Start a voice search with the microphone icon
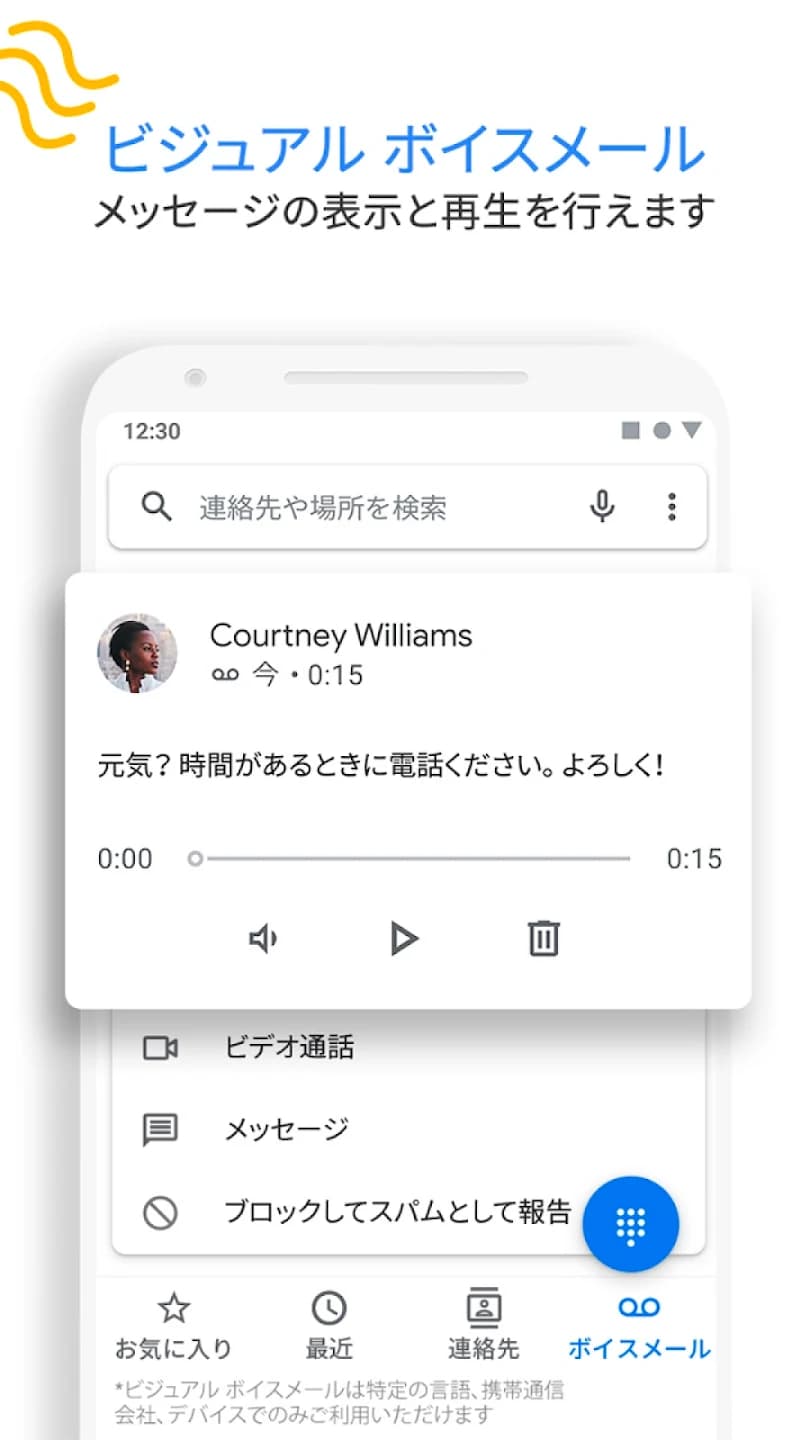810x1440 pixels. (x=602, y=508)
